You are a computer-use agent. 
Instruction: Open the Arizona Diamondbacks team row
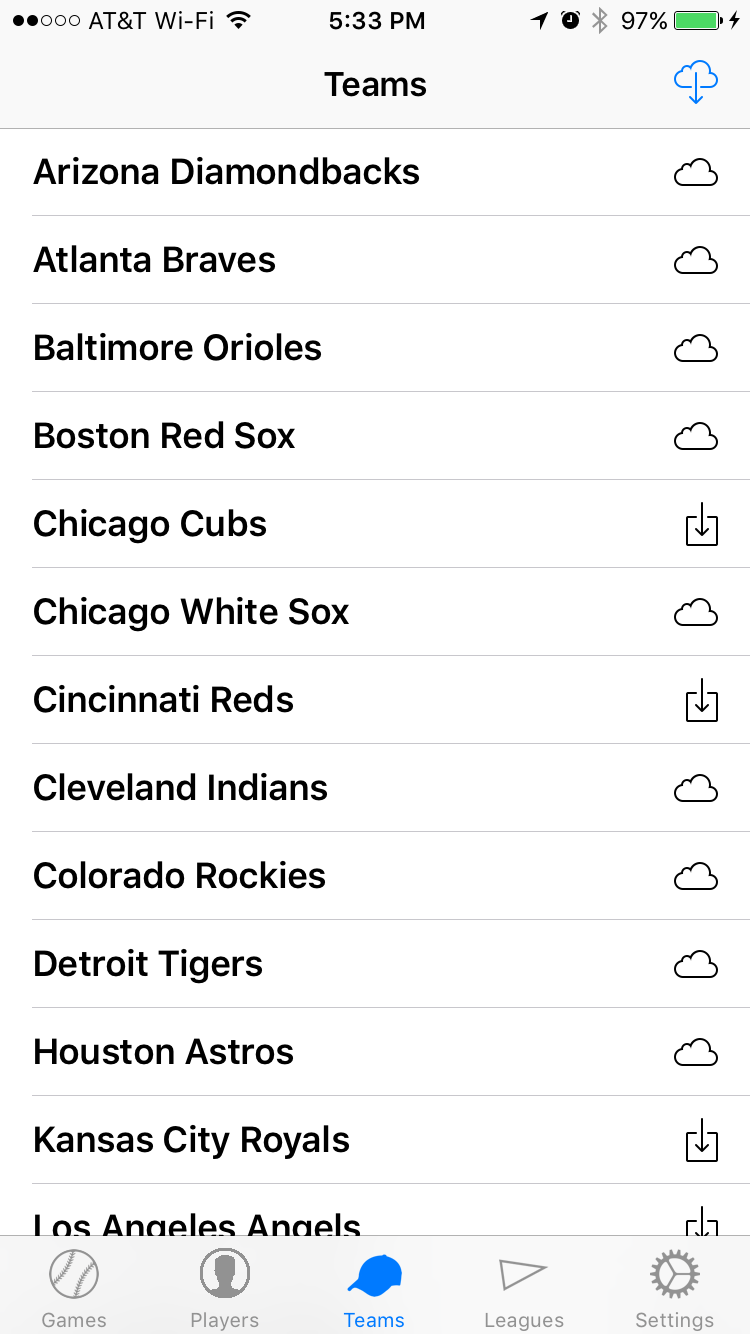227,172
